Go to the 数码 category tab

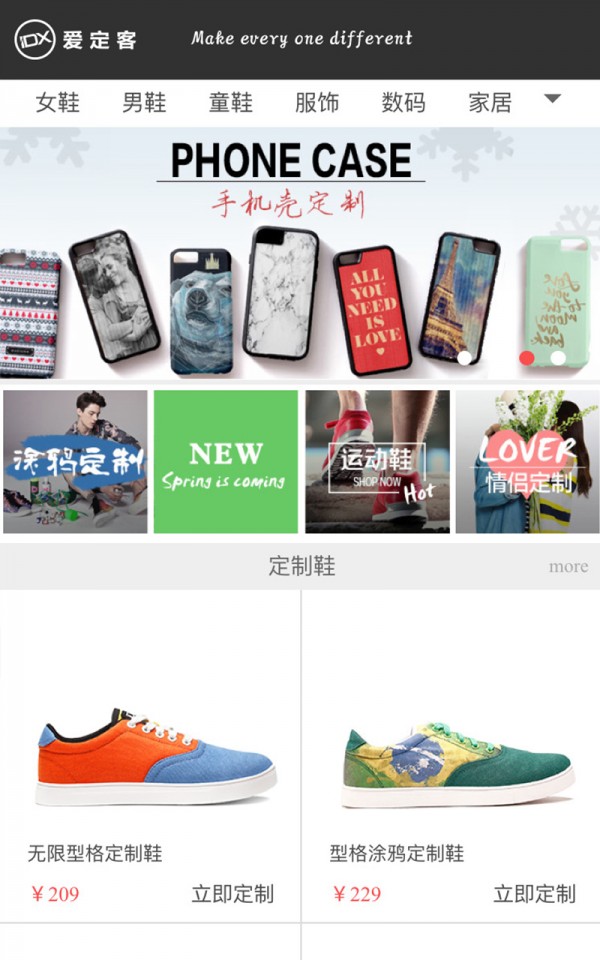click(x=403, y=102)
